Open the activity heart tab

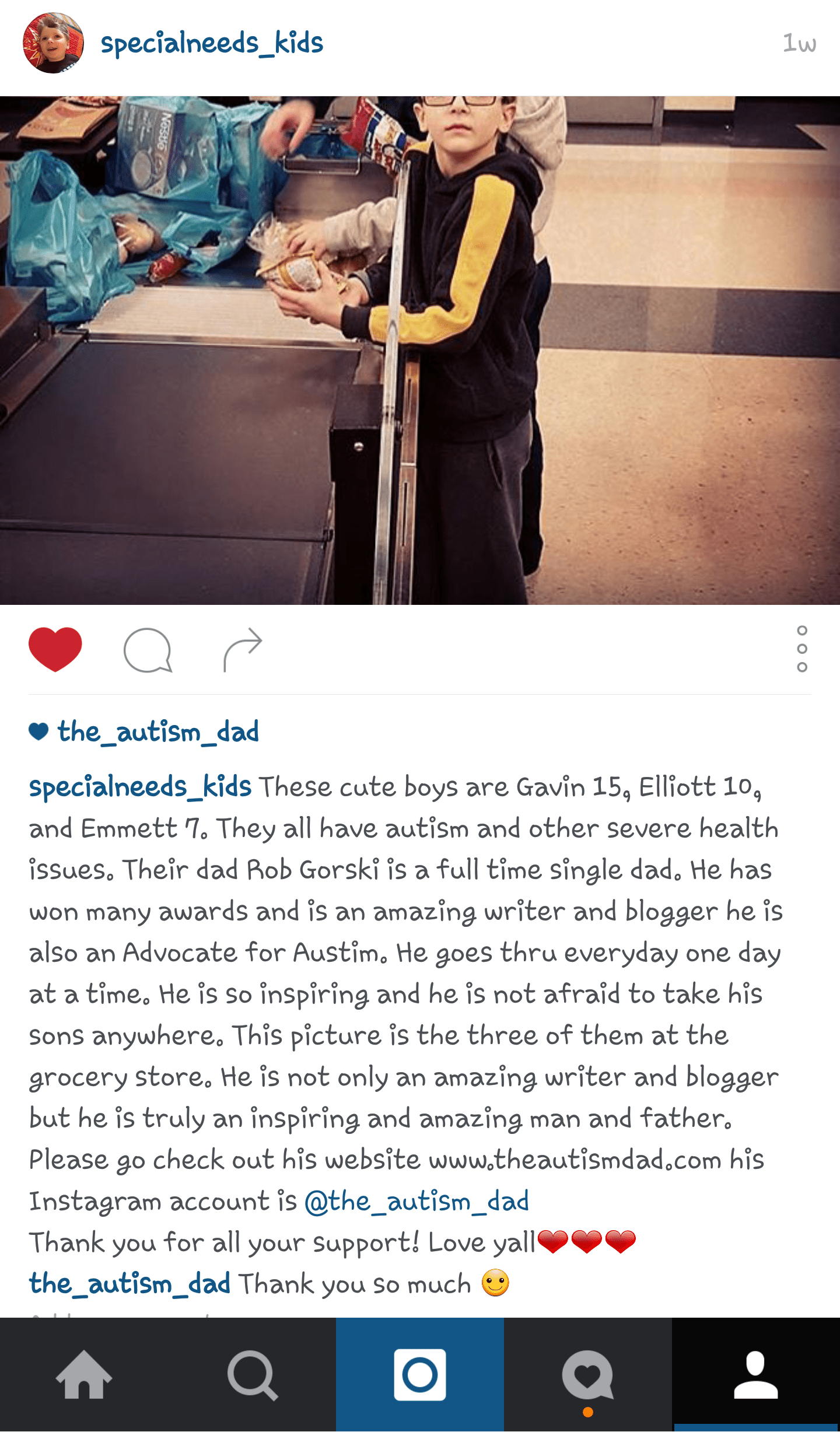click(588, 1375)
